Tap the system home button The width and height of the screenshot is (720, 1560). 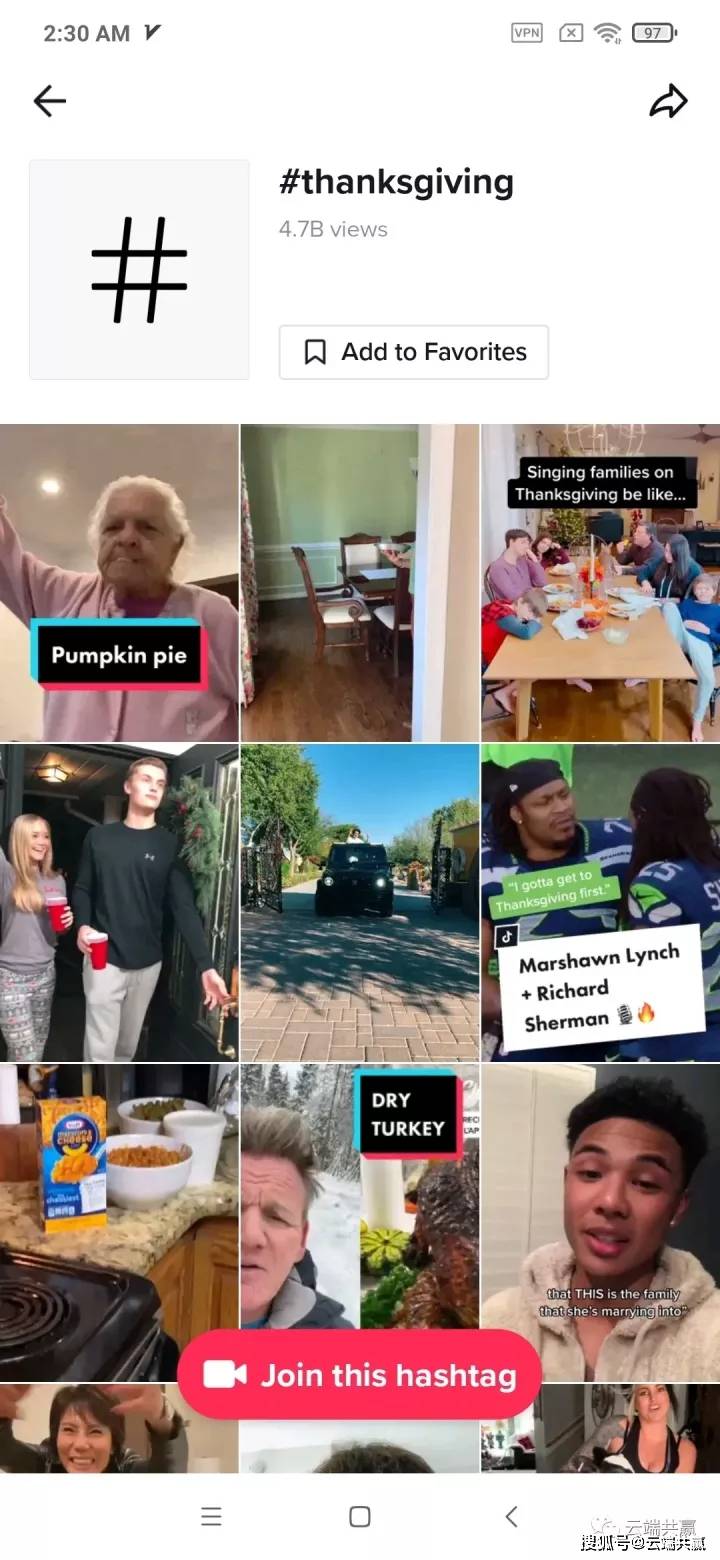(x=360, y=1517)
